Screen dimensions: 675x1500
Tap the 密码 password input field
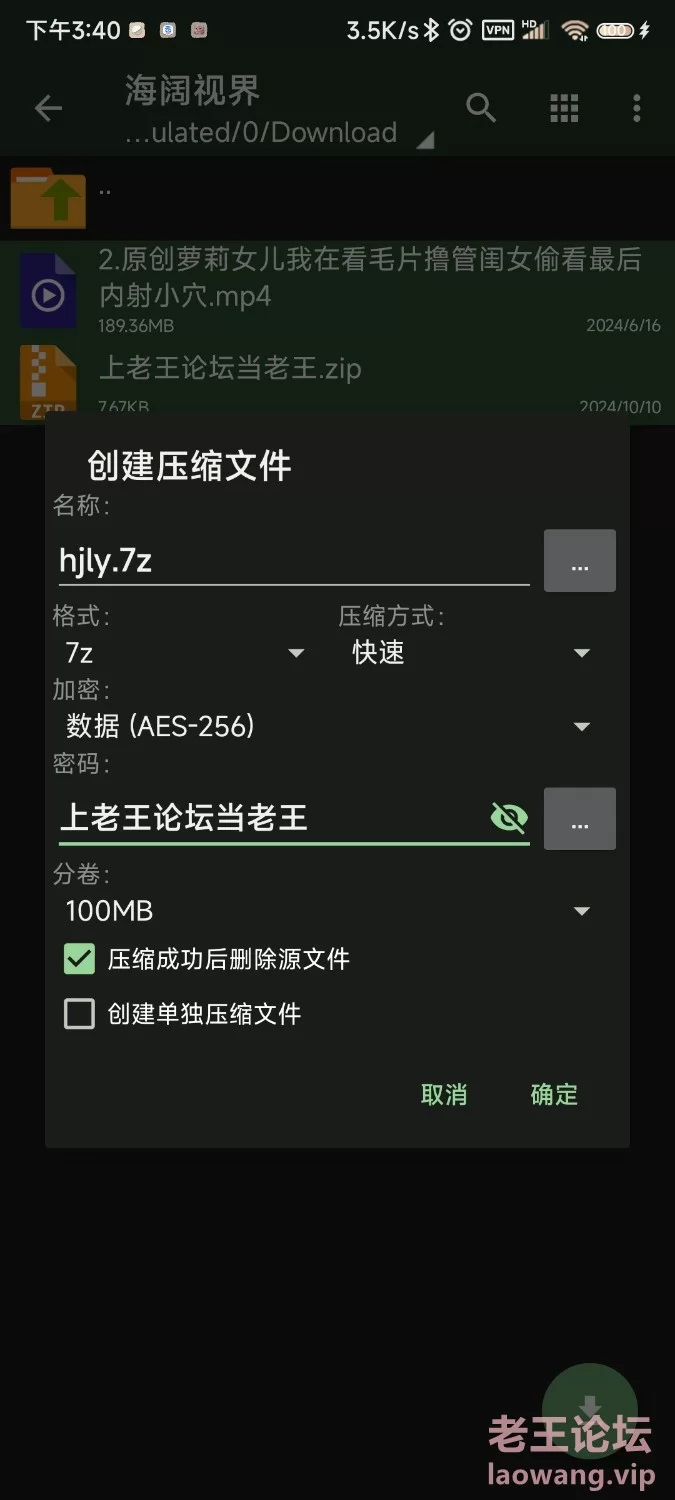coord(270,818)
